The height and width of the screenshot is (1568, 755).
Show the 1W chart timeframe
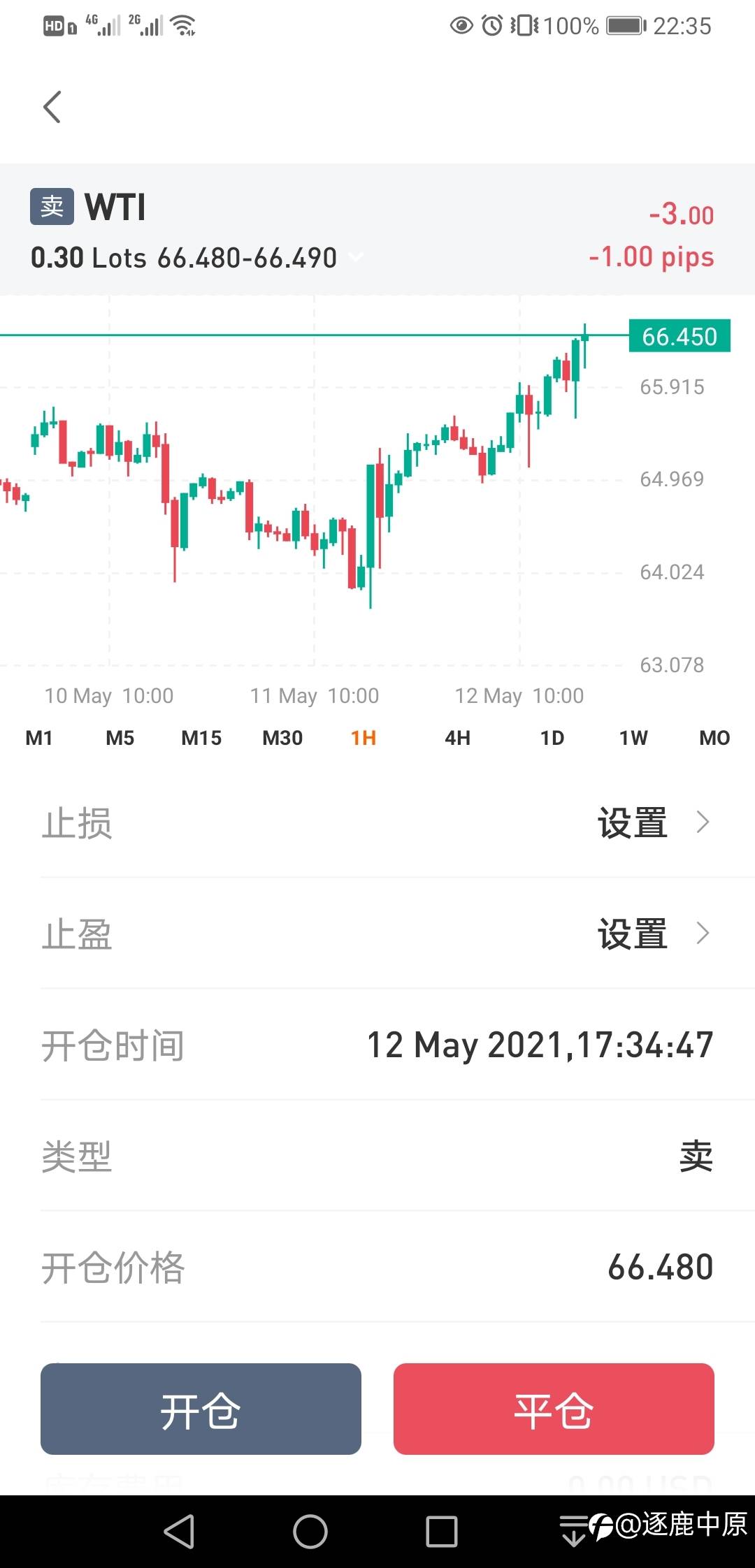point(633,738)
